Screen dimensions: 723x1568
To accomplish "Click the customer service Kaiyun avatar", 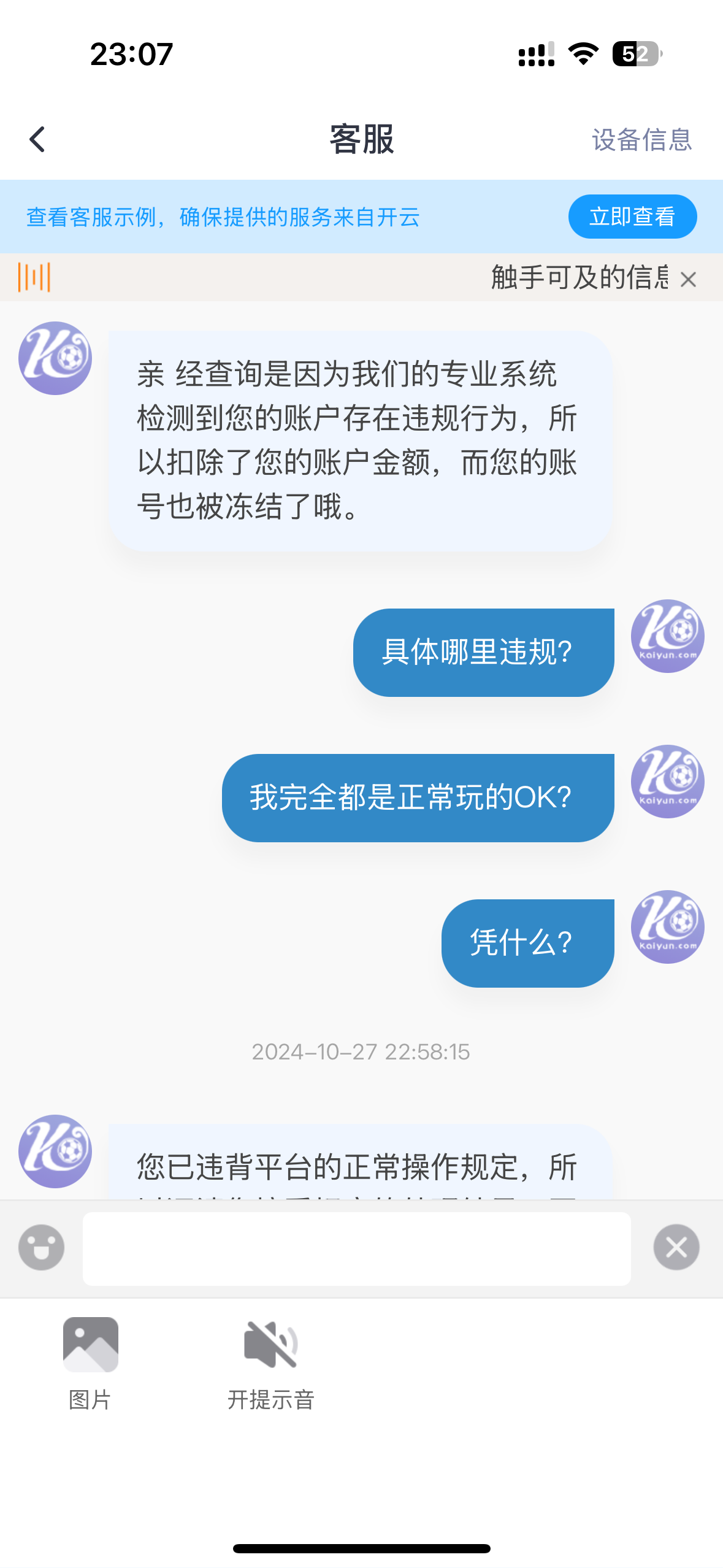I will [x=54, y=357].
